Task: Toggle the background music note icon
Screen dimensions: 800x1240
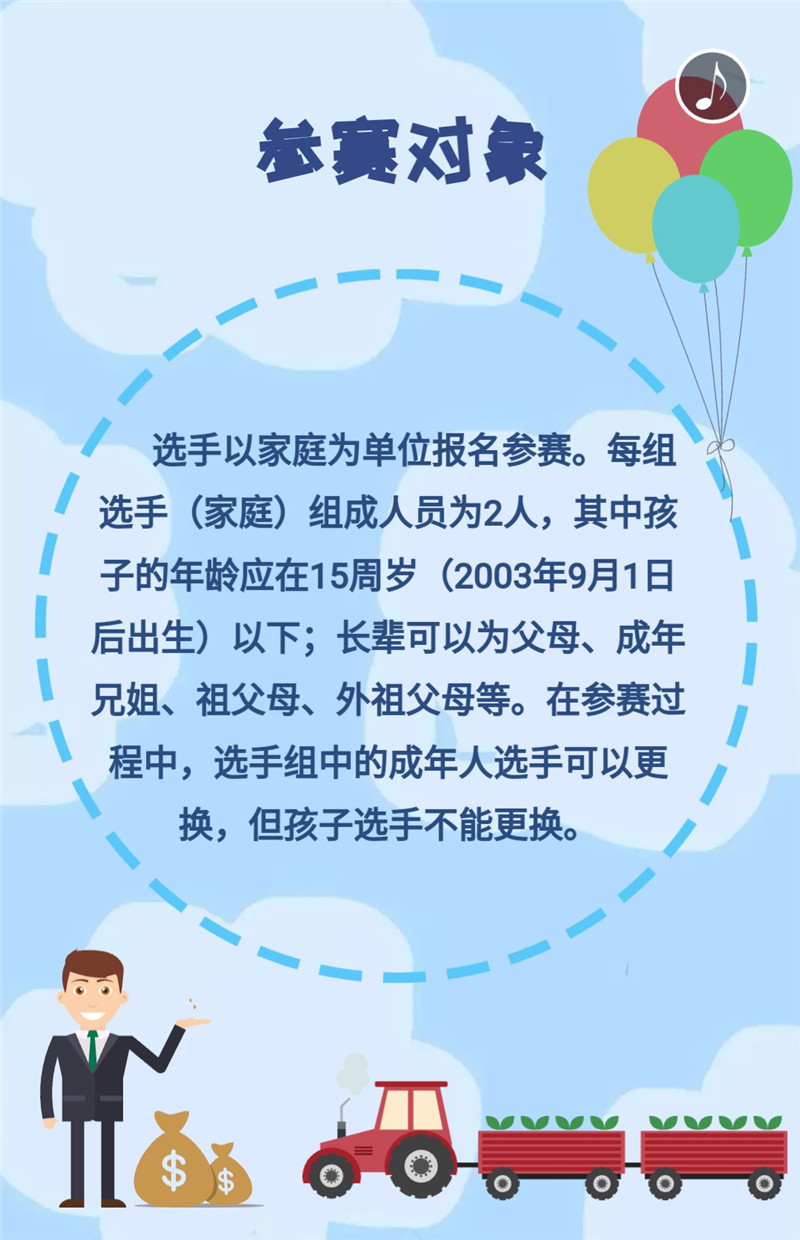Action: point(712,86)
